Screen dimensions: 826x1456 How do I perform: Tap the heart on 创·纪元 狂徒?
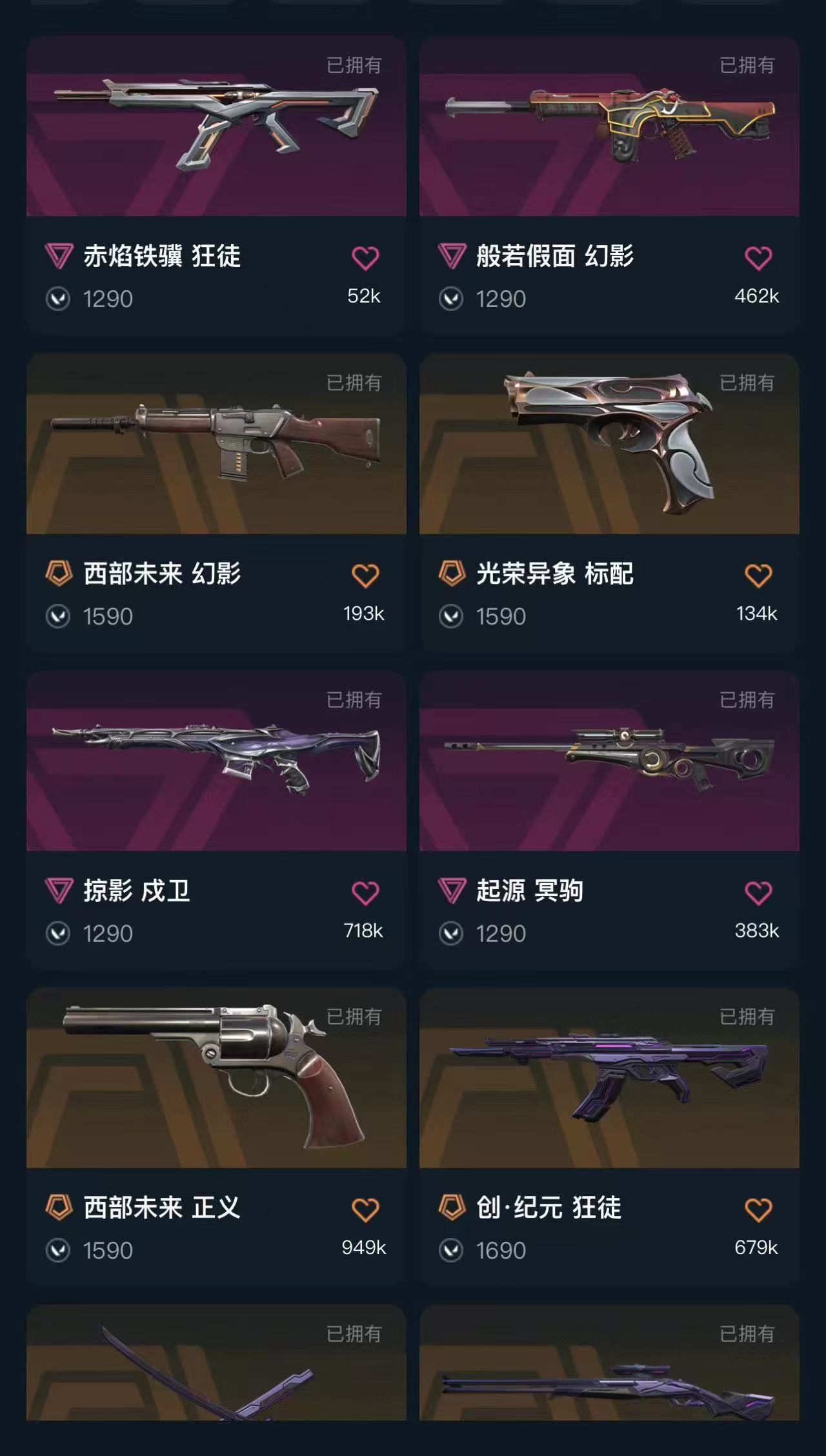(x=758, y=1210)
